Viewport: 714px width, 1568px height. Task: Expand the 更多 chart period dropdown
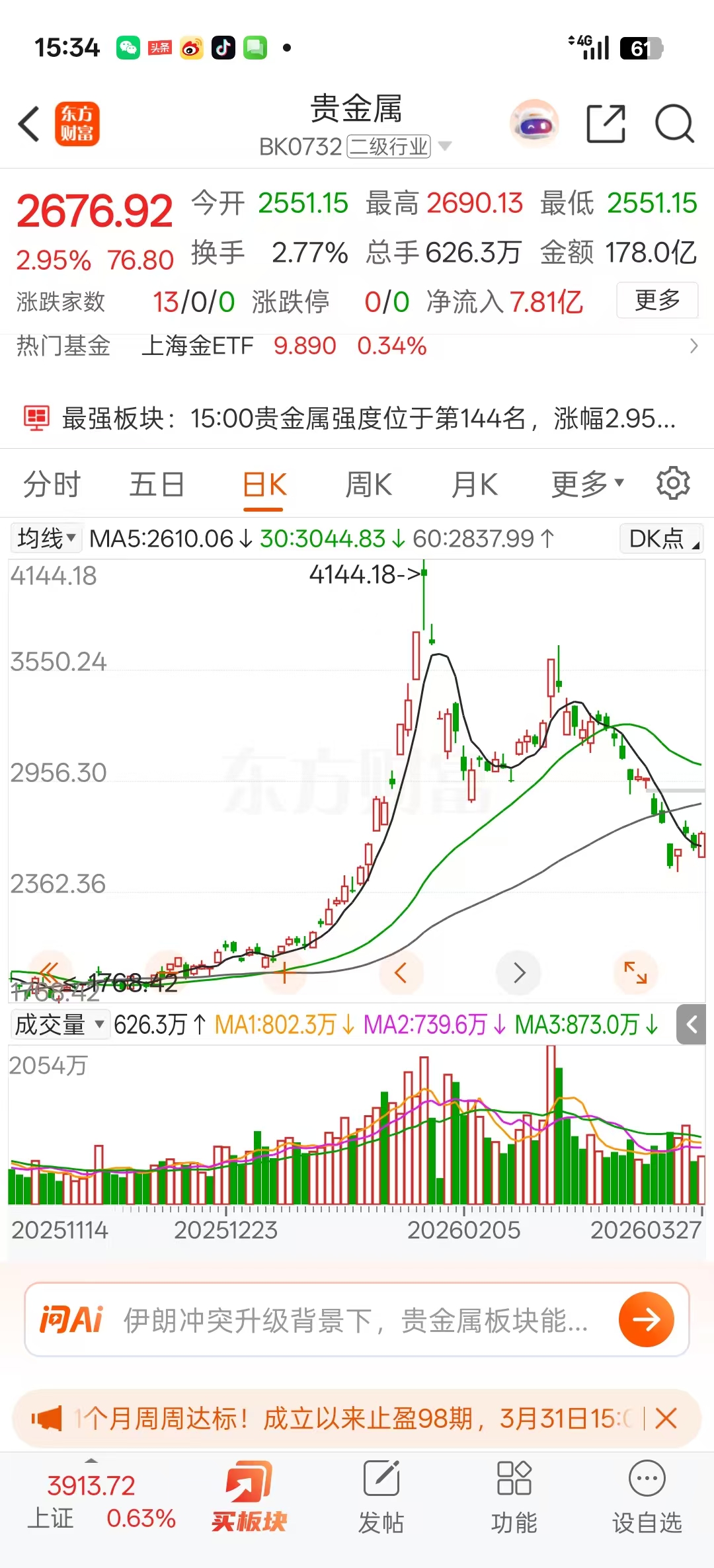587,485
